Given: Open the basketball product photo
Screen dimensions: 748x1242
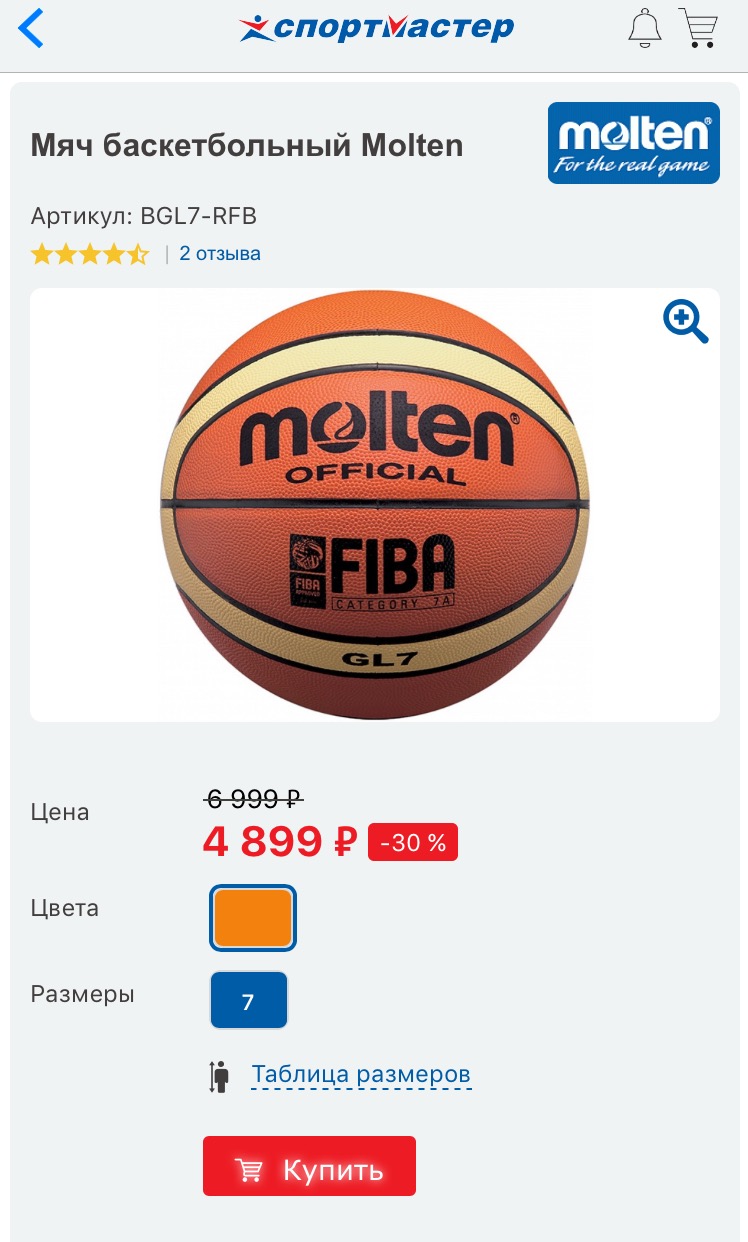Looking at the screenshot, I should [375, 505].
